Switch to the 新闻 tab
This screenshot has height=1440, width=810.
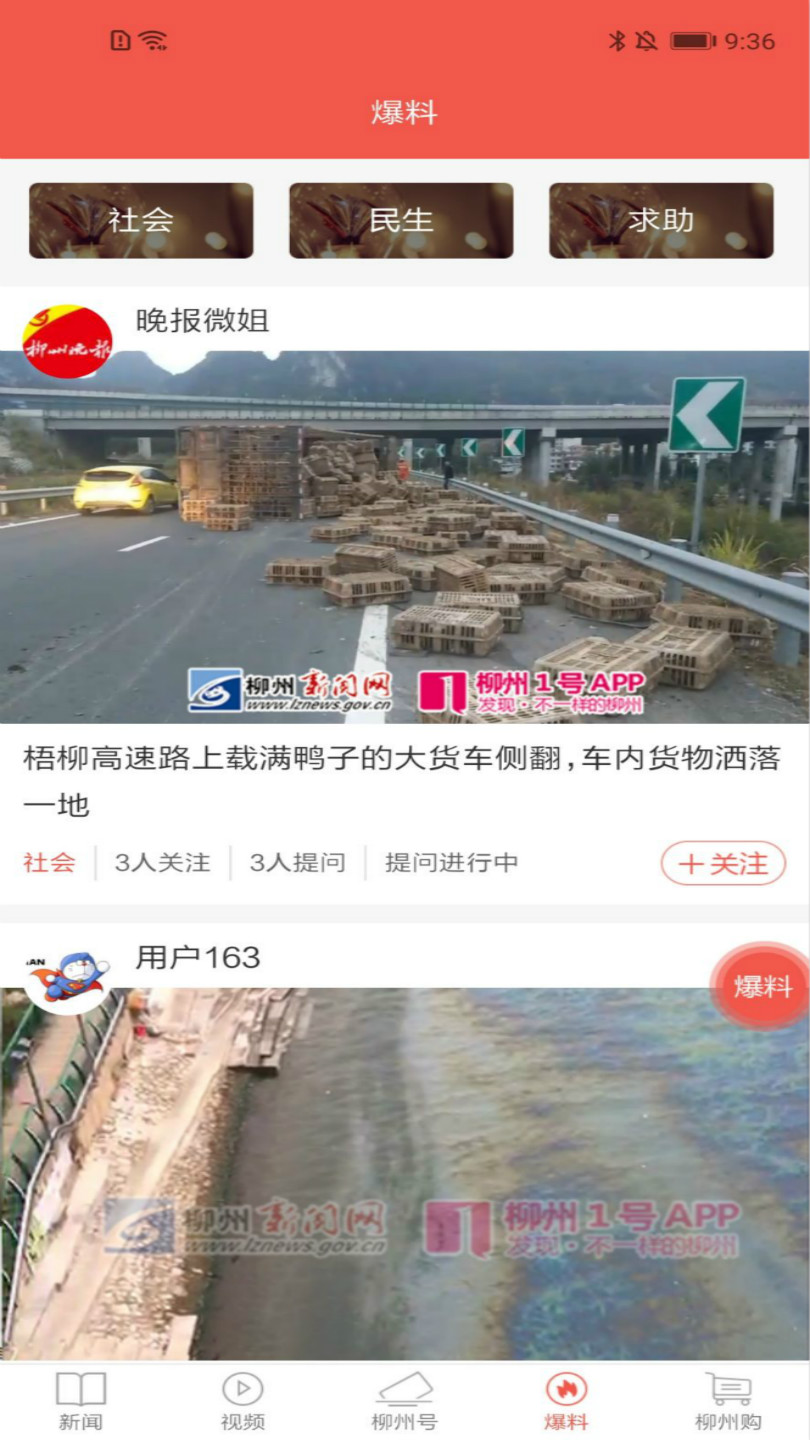tap(80, 1402)
